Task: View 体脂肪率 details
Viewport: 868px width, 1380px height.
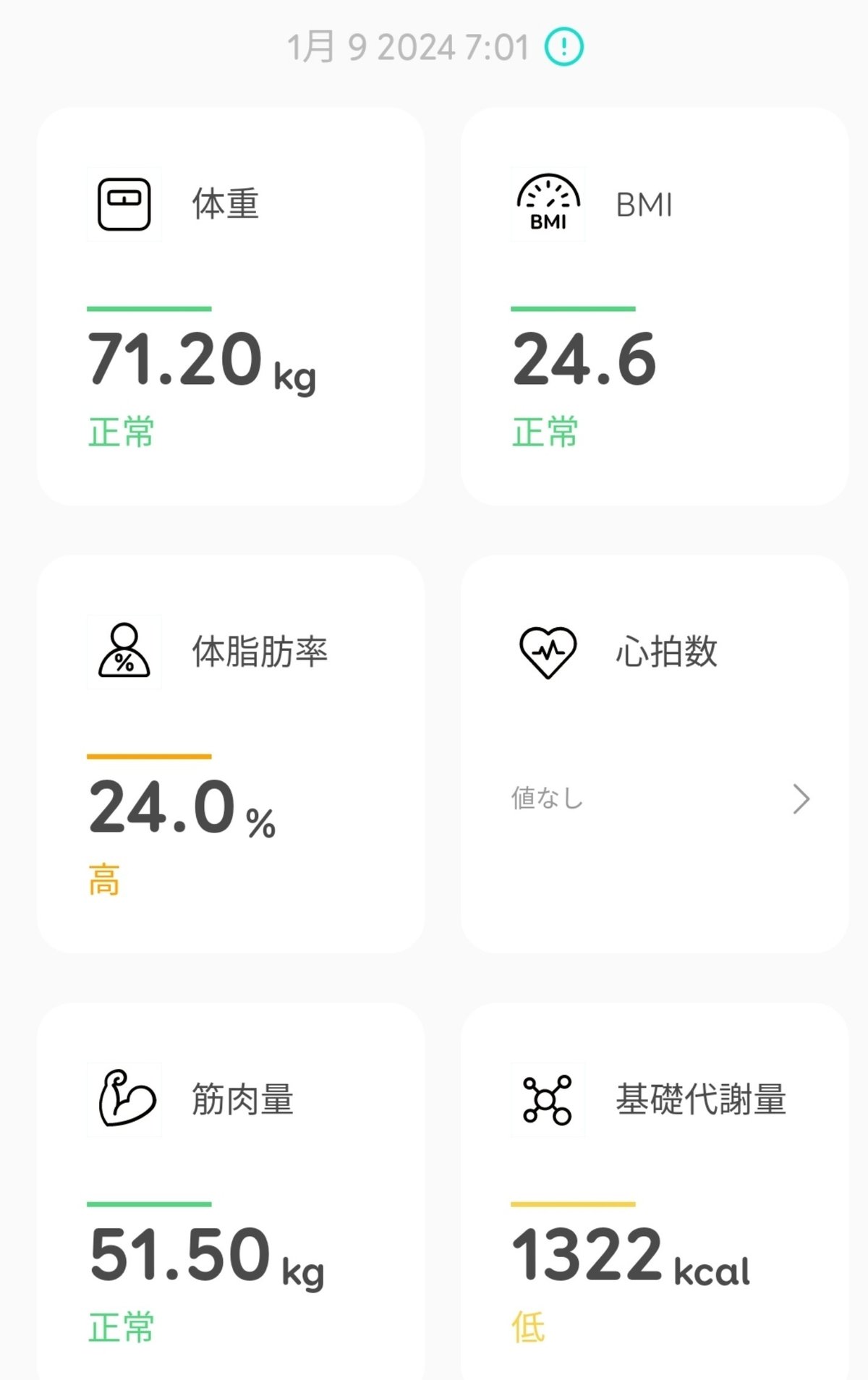Action: click(231, 754)
